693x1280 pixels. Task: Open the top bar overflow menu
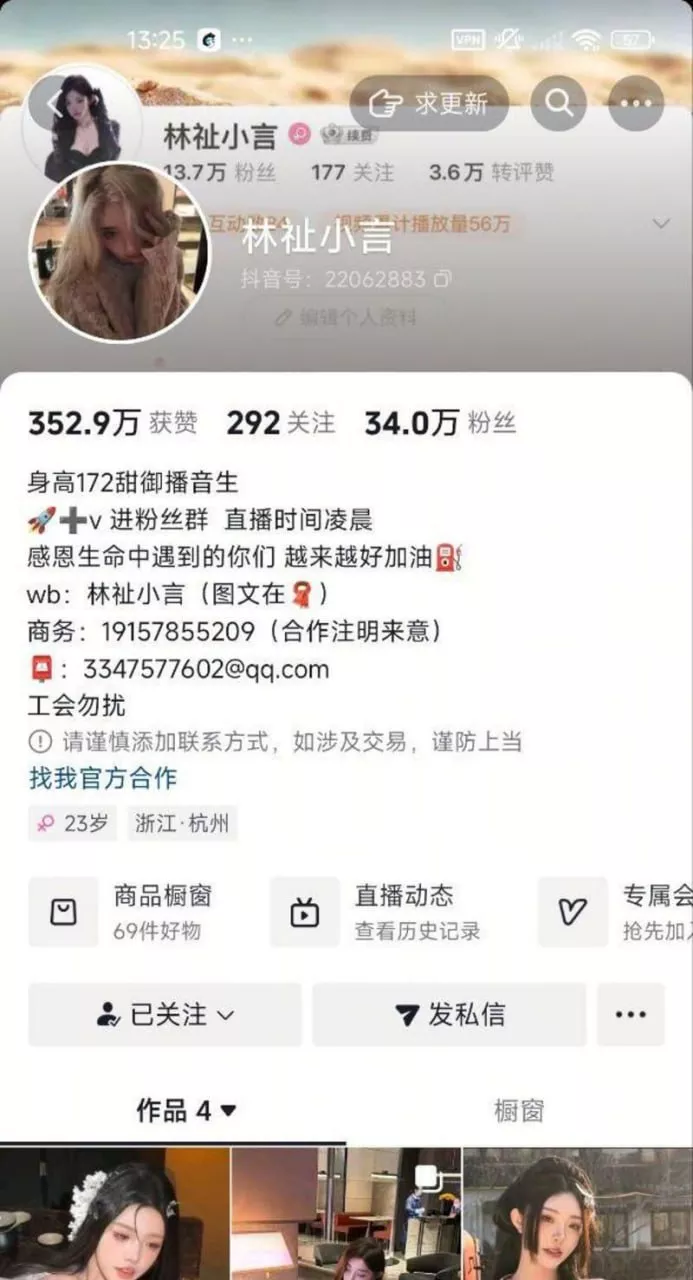pyautogui.click(x=636, y=103)
